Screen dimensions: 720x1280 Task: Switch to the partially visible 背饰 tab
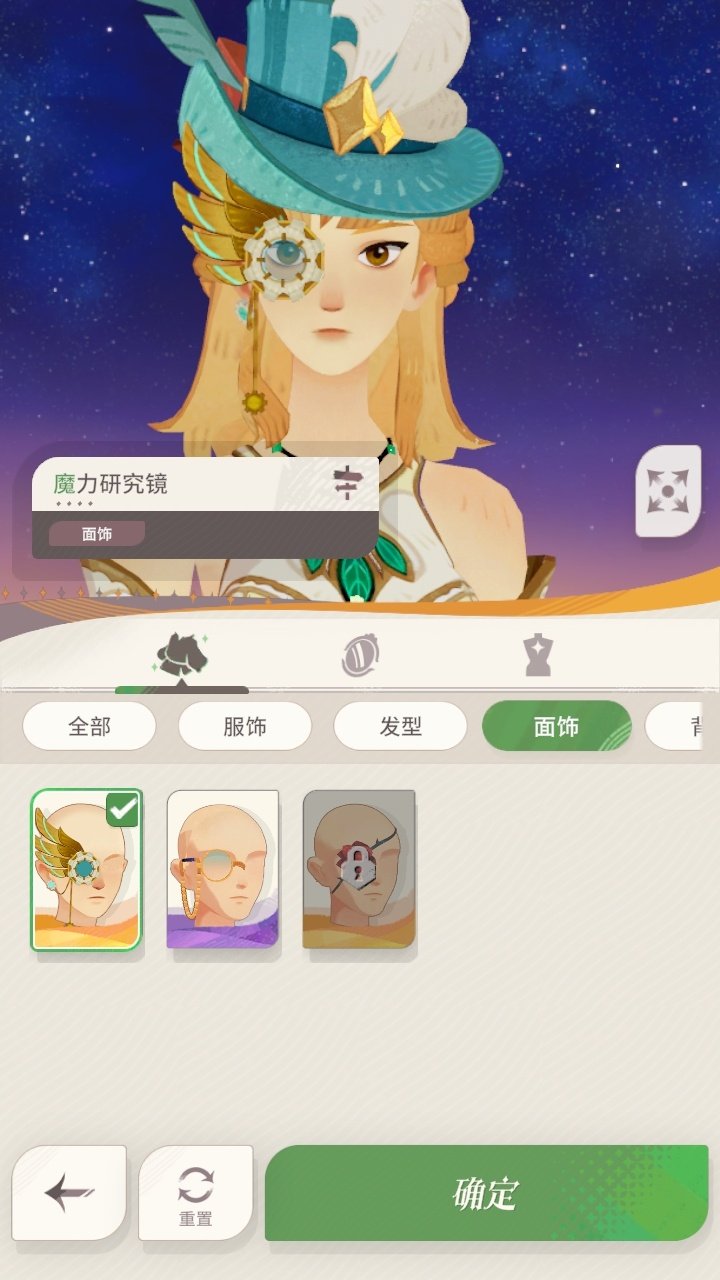click(x=700, y=727)
